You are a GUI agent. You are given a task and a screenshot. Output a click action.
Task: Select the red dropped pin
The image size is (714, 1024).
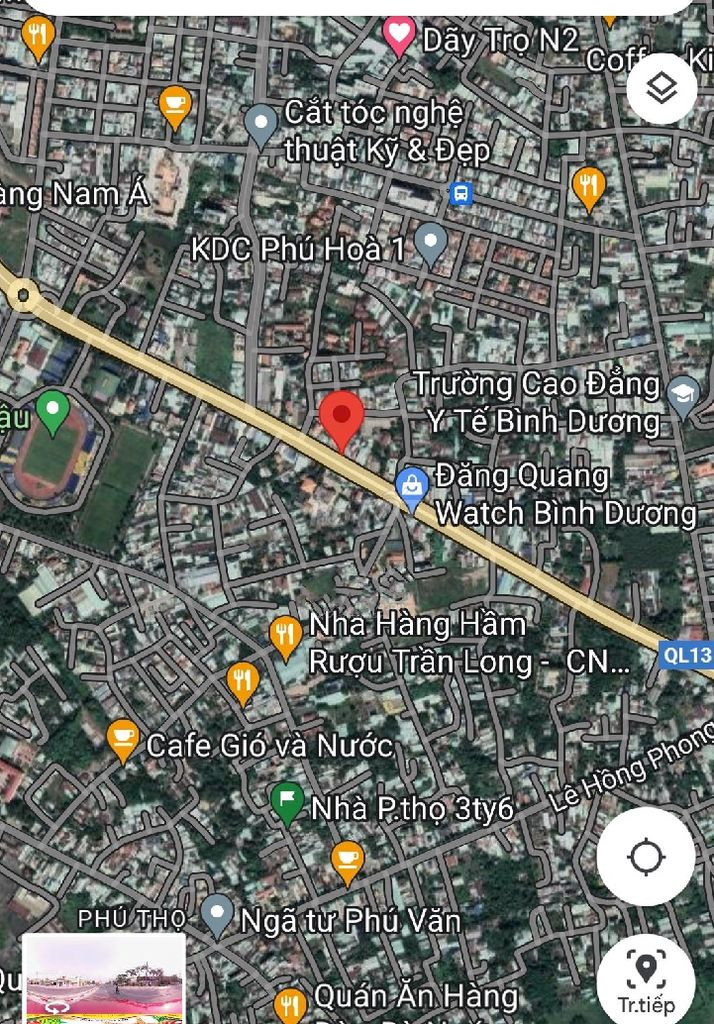point(341,418)
